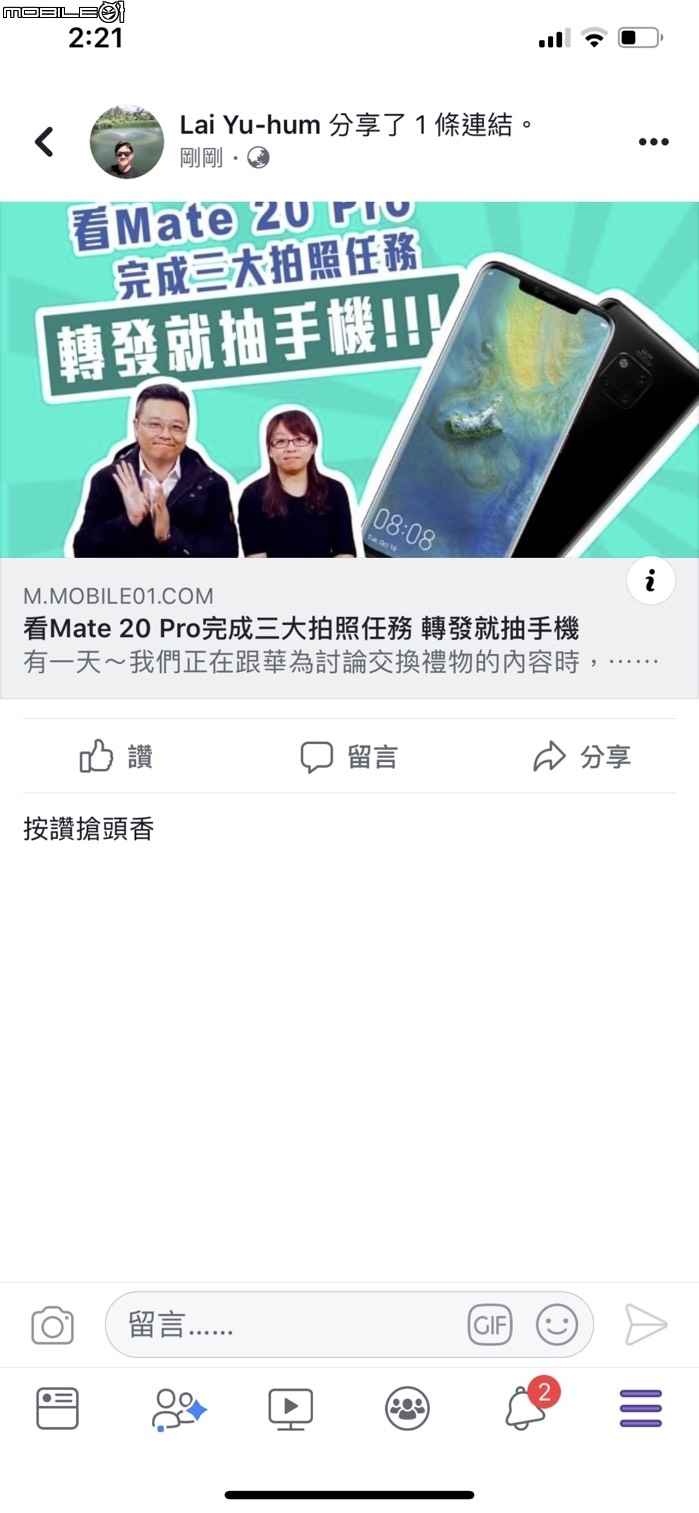
Task: Share the post via 分享 button
Action: click(x=582, y=757)
